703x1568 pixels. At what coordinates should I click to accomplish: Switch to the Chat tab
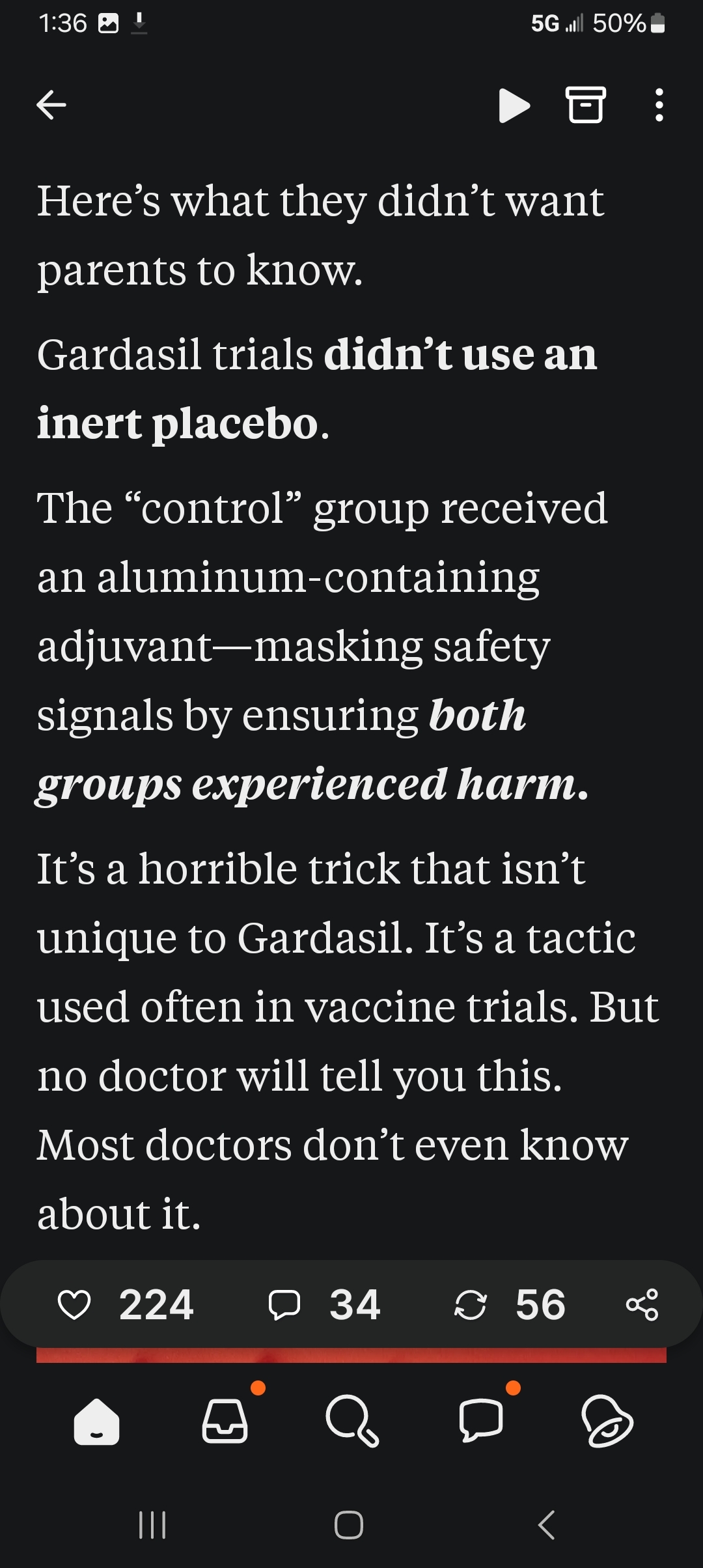(x=480, y=1421)
